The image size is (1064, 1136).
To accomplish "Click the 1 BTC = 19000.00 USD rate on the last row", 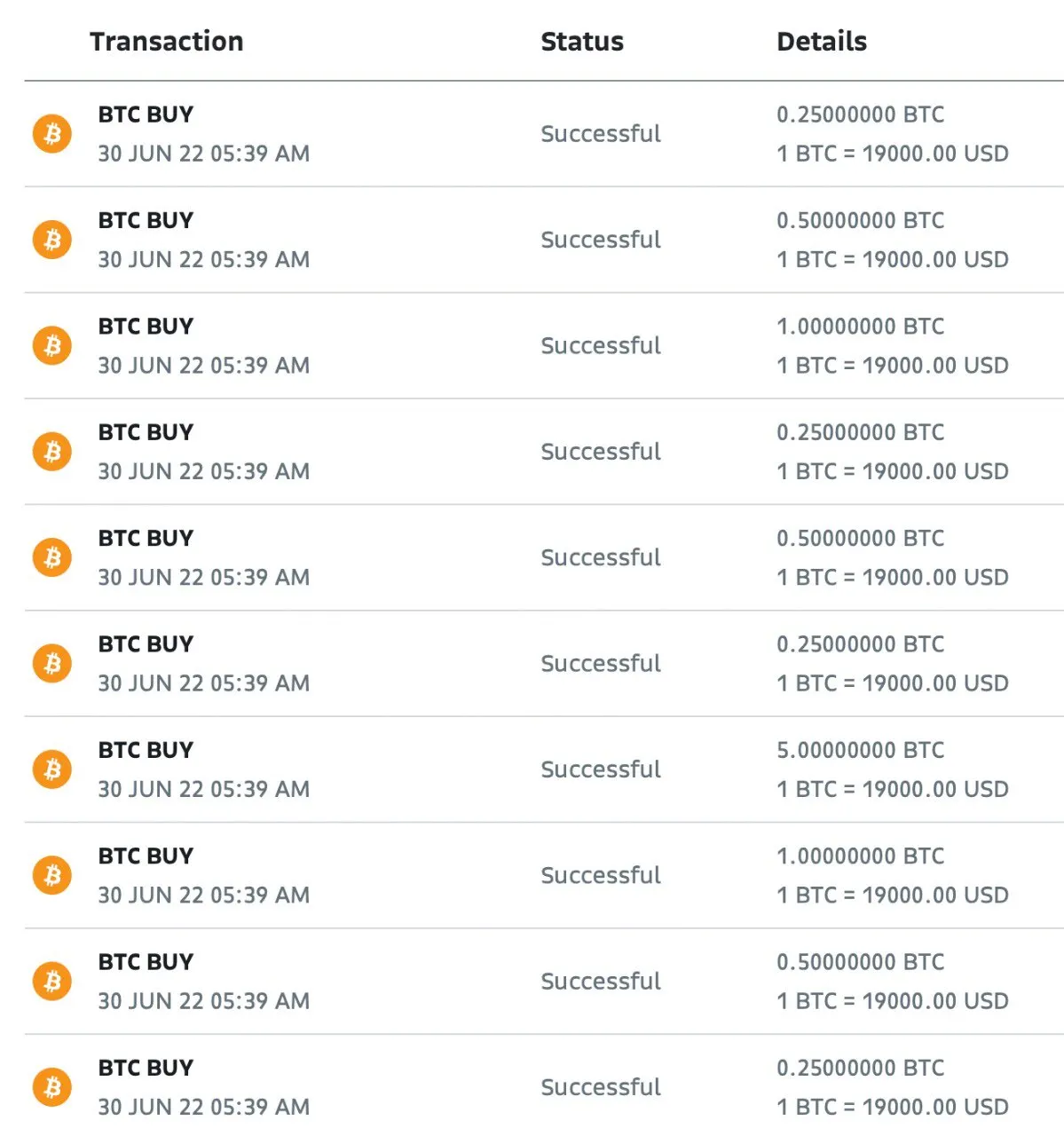I will point(893,1107).
